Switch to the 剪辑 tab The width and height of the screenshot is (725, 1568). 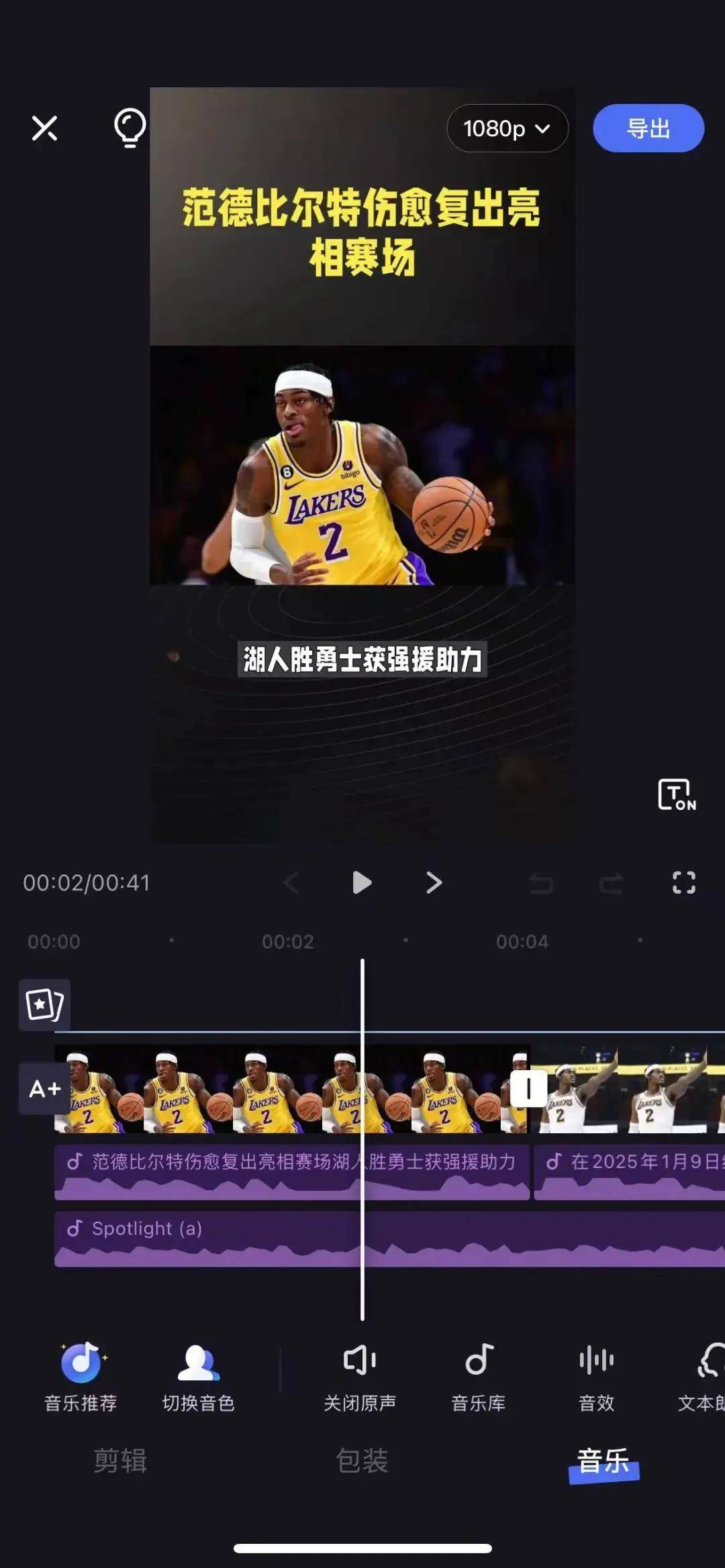[120, 1461]
